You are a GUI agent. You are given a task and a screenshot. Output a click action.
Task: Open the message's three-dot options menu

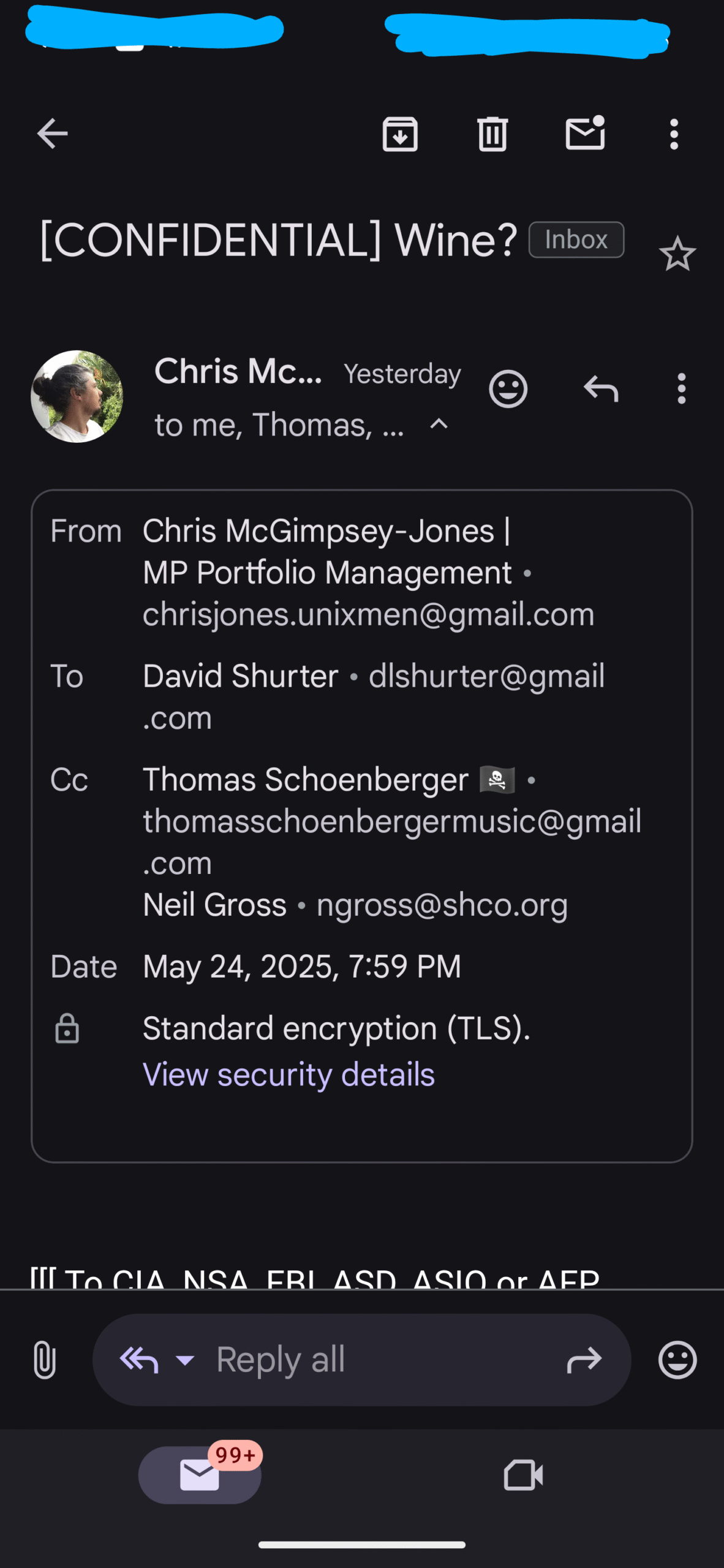[x=681, y=388]
